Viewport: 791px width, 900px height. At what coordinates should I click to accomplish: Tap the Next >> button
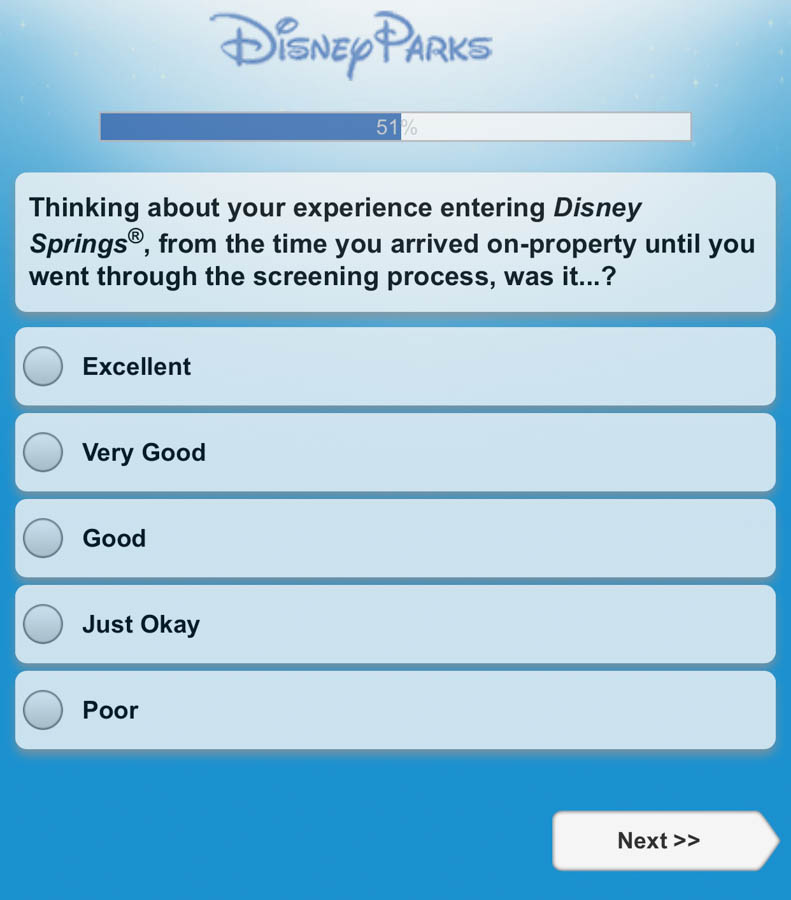pyautogui.click(x=659, y=840)
